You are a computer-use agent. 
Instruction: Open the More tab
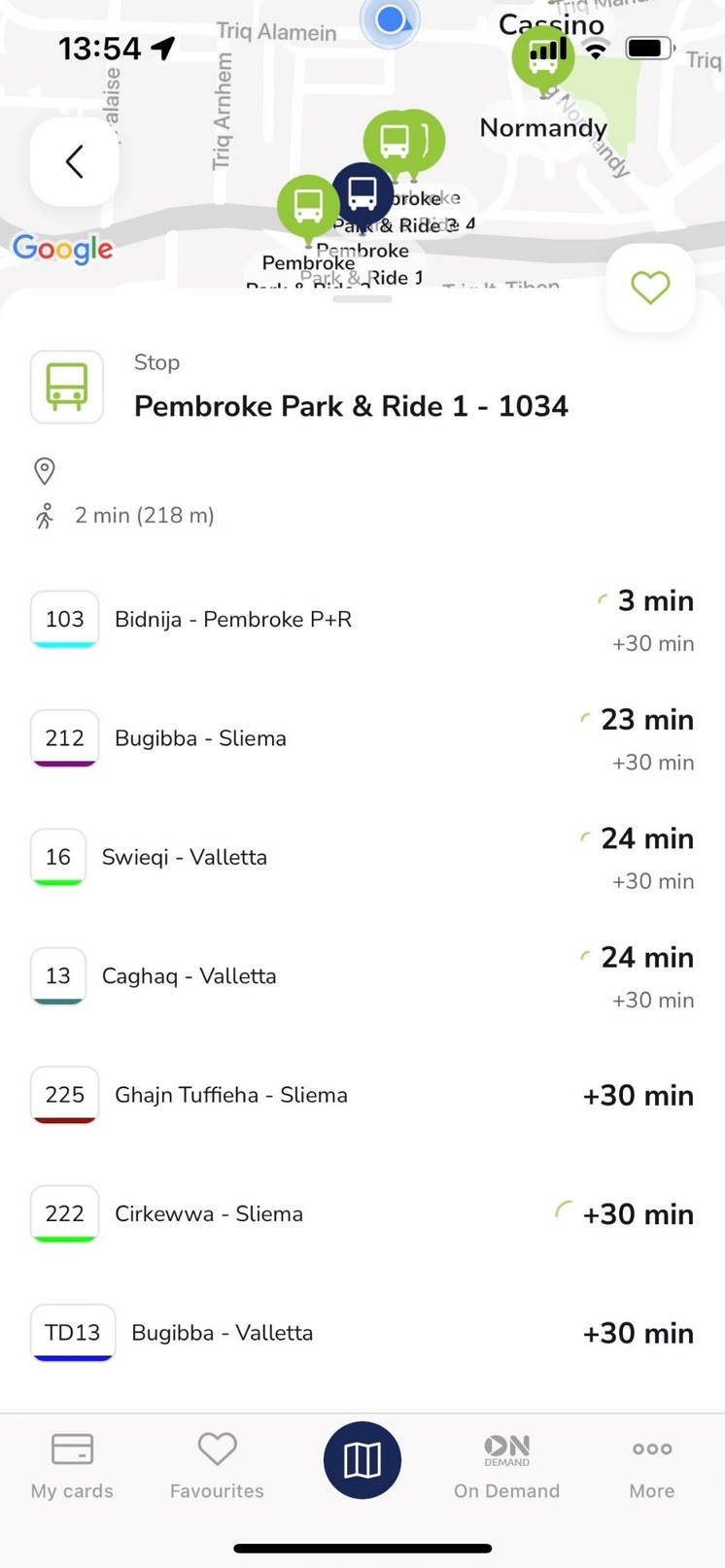coord(651,1466)
